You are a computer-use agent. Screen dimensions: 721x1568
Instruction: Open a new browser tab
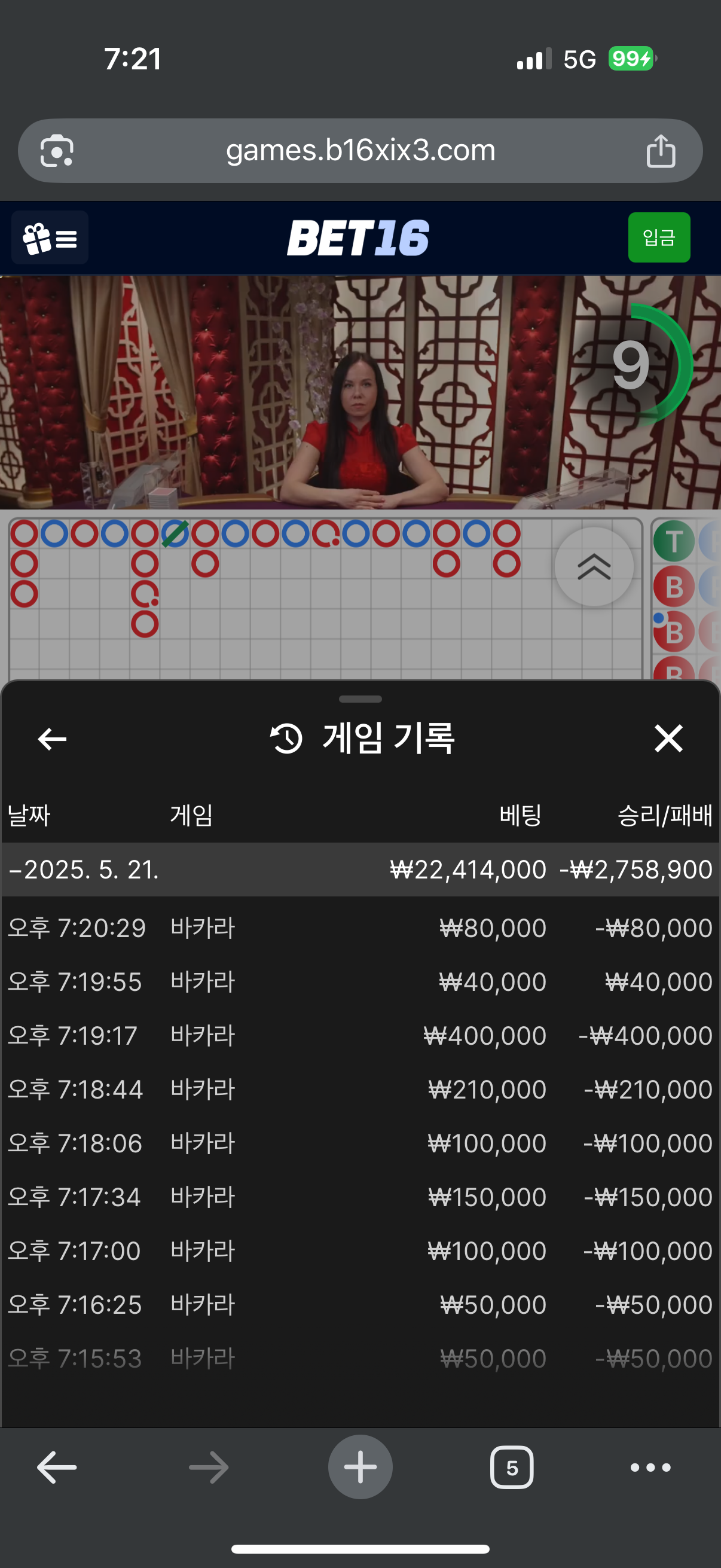click(360, 1467)
